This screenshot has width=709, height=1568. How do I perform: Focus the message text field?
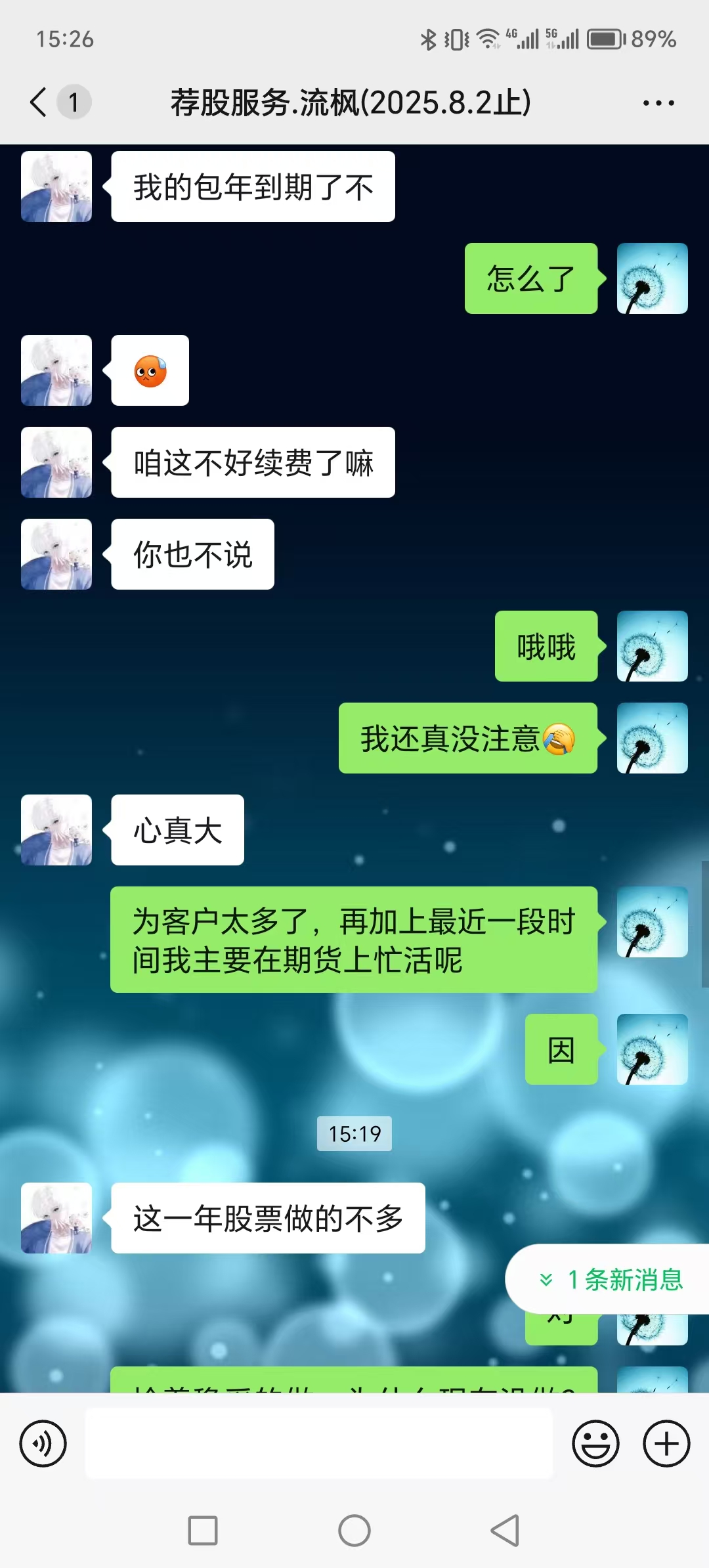(319, 1443)
